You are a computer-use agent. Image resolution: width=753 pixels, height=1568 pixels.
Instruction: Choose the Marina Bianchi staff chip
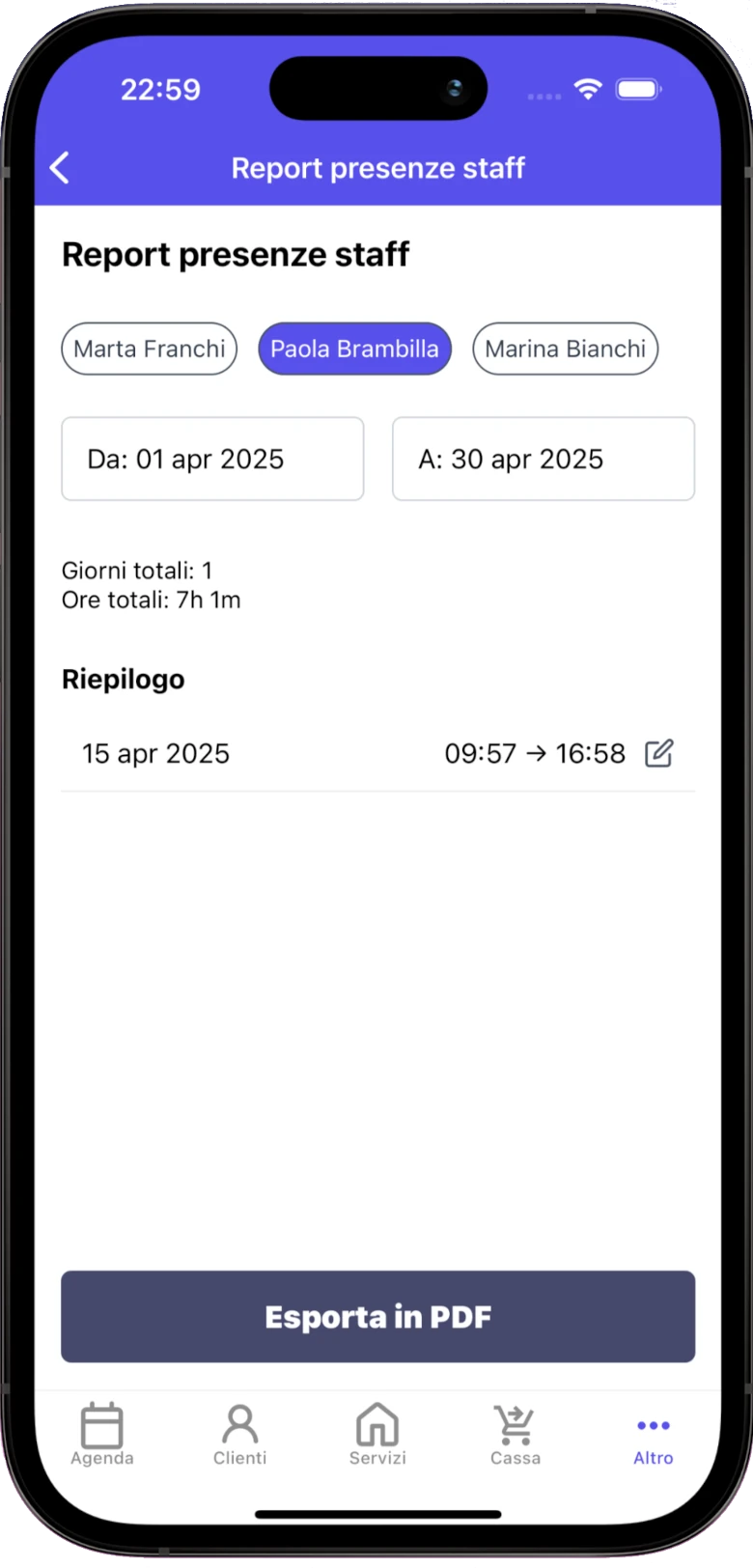tap(566, 349)
